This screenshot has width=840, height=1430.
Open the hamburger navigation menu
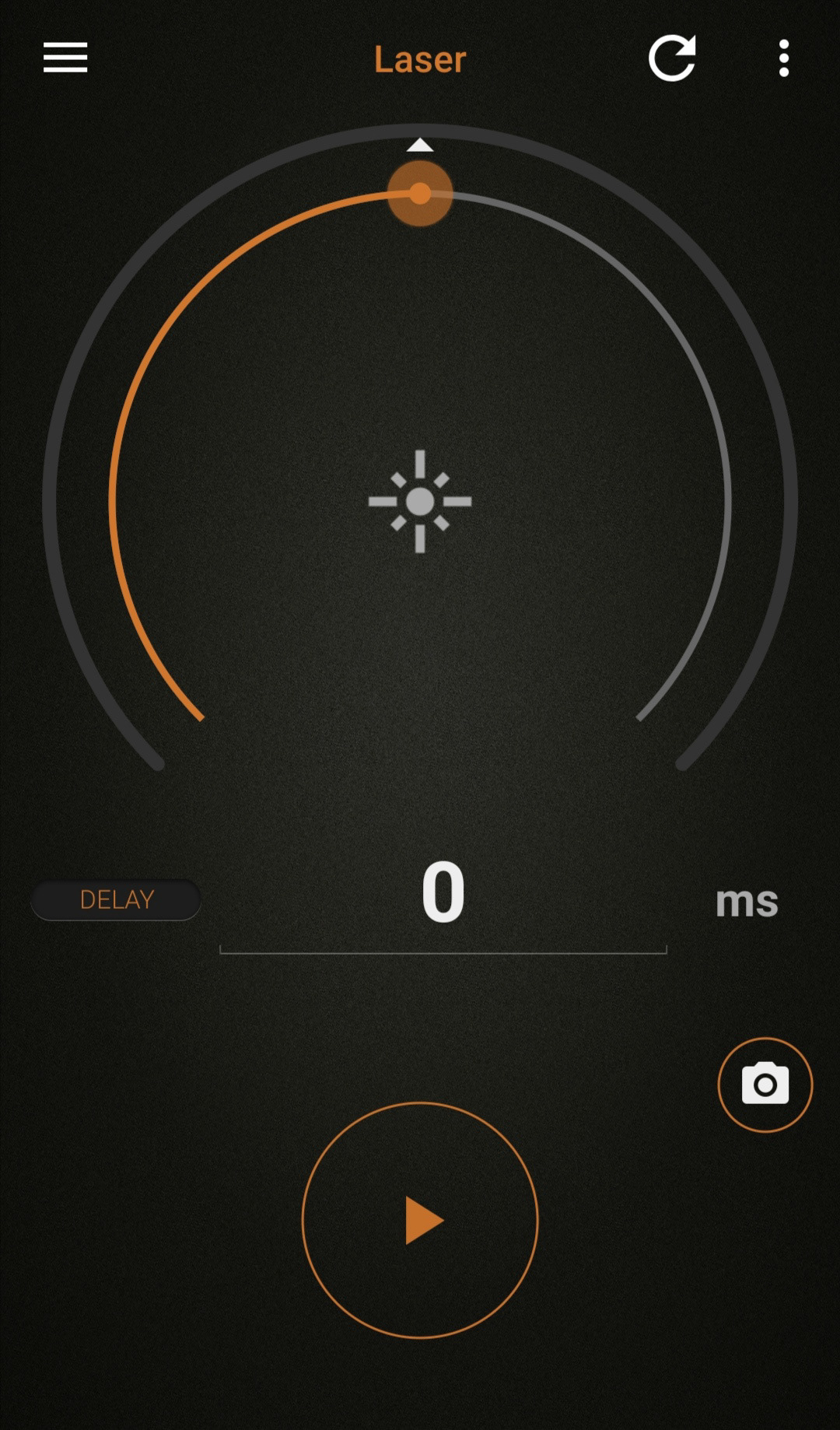coord(65,58)
